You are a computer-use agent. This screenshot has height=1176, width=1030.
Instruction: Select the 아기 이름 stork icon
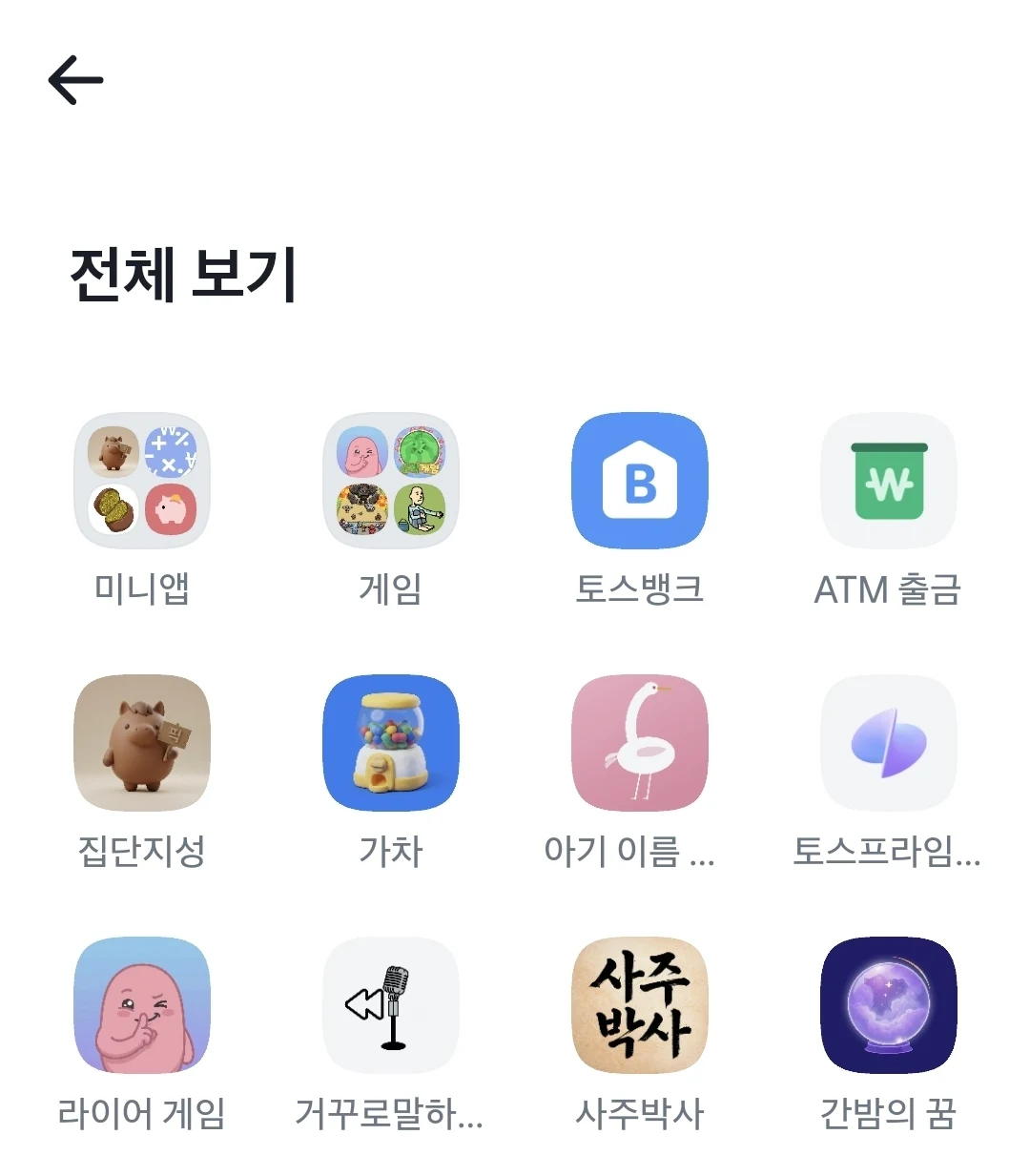(639, 744)
